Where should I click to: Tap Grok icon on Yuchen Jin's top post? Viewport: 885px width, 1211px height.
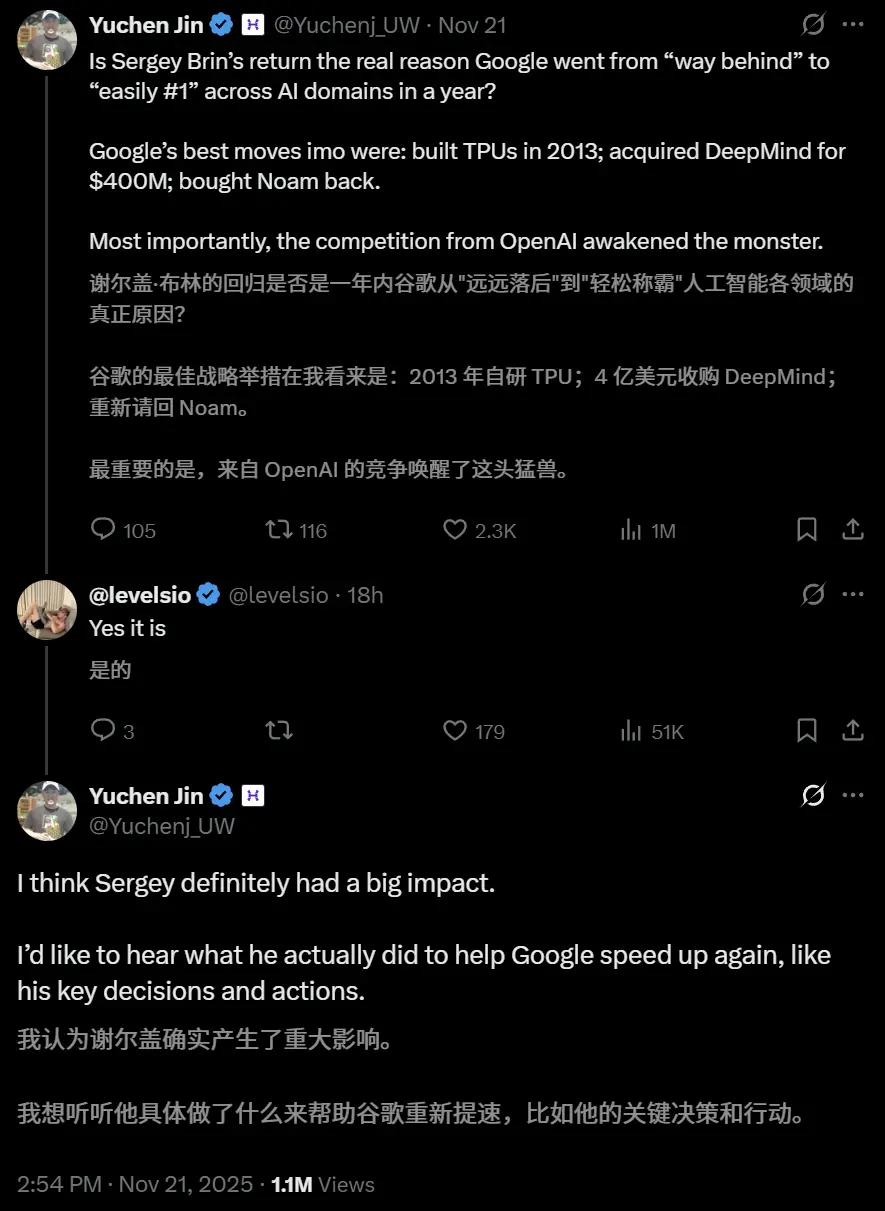(x=813, y=24)
